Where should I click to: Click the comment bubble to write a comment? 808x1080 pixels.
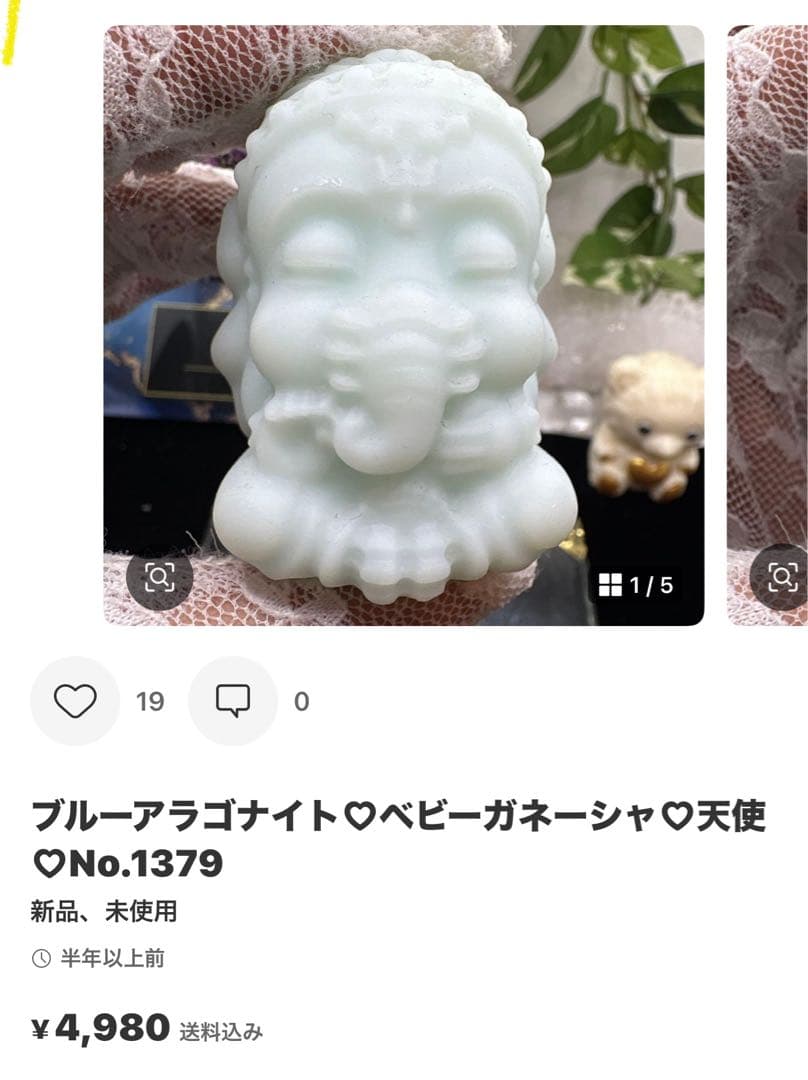pos(235,701)
